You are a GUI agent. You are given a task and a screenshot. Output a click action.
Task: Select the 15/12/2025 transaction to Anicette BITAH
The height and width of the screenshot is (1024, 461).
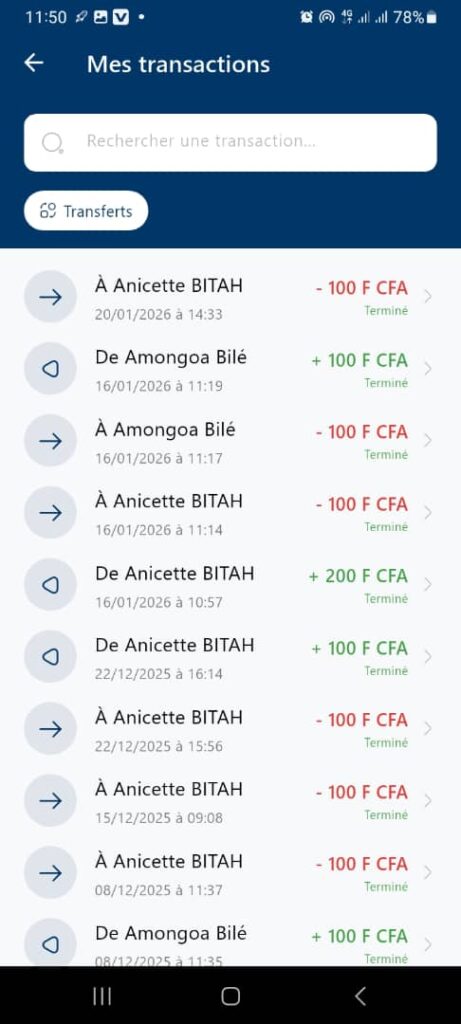[230, 800]
